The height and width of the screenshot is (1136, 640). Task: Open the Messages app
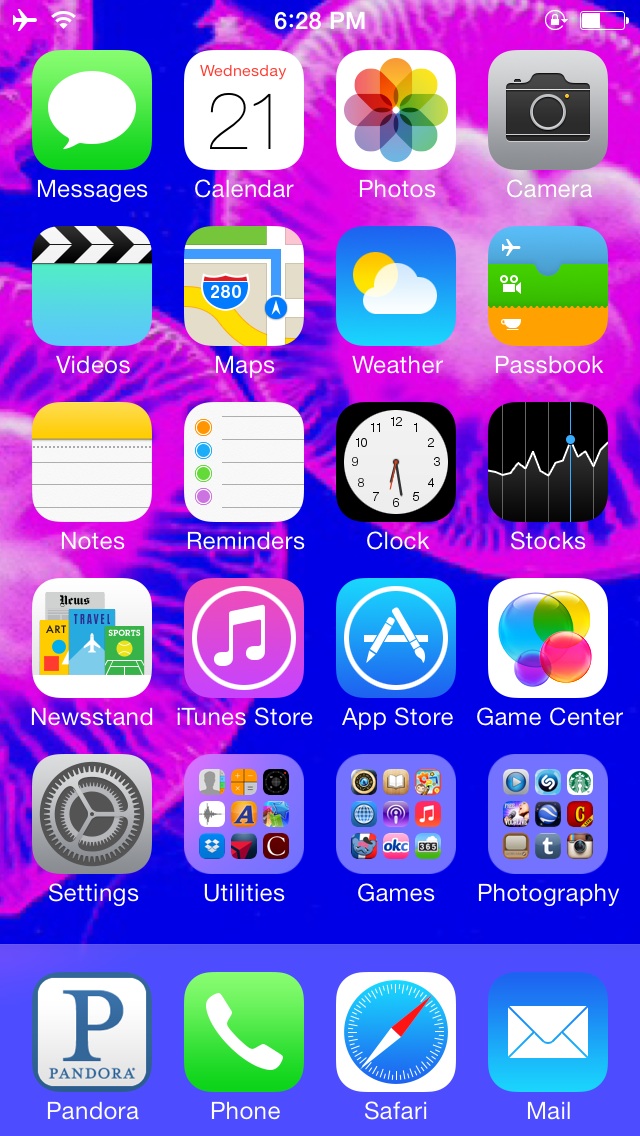(x=92, y=110)
